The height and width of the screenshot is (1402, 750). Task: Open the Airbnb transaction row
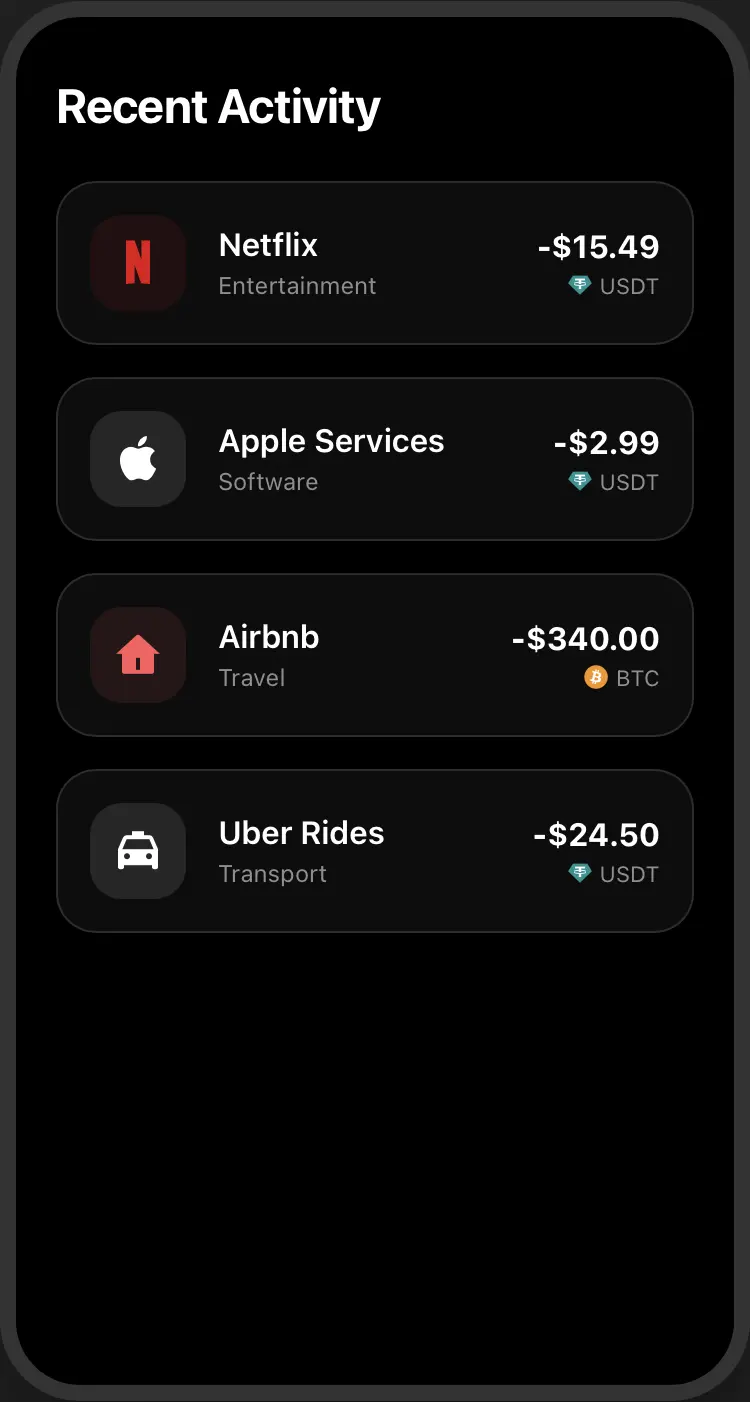pos(375,654)
